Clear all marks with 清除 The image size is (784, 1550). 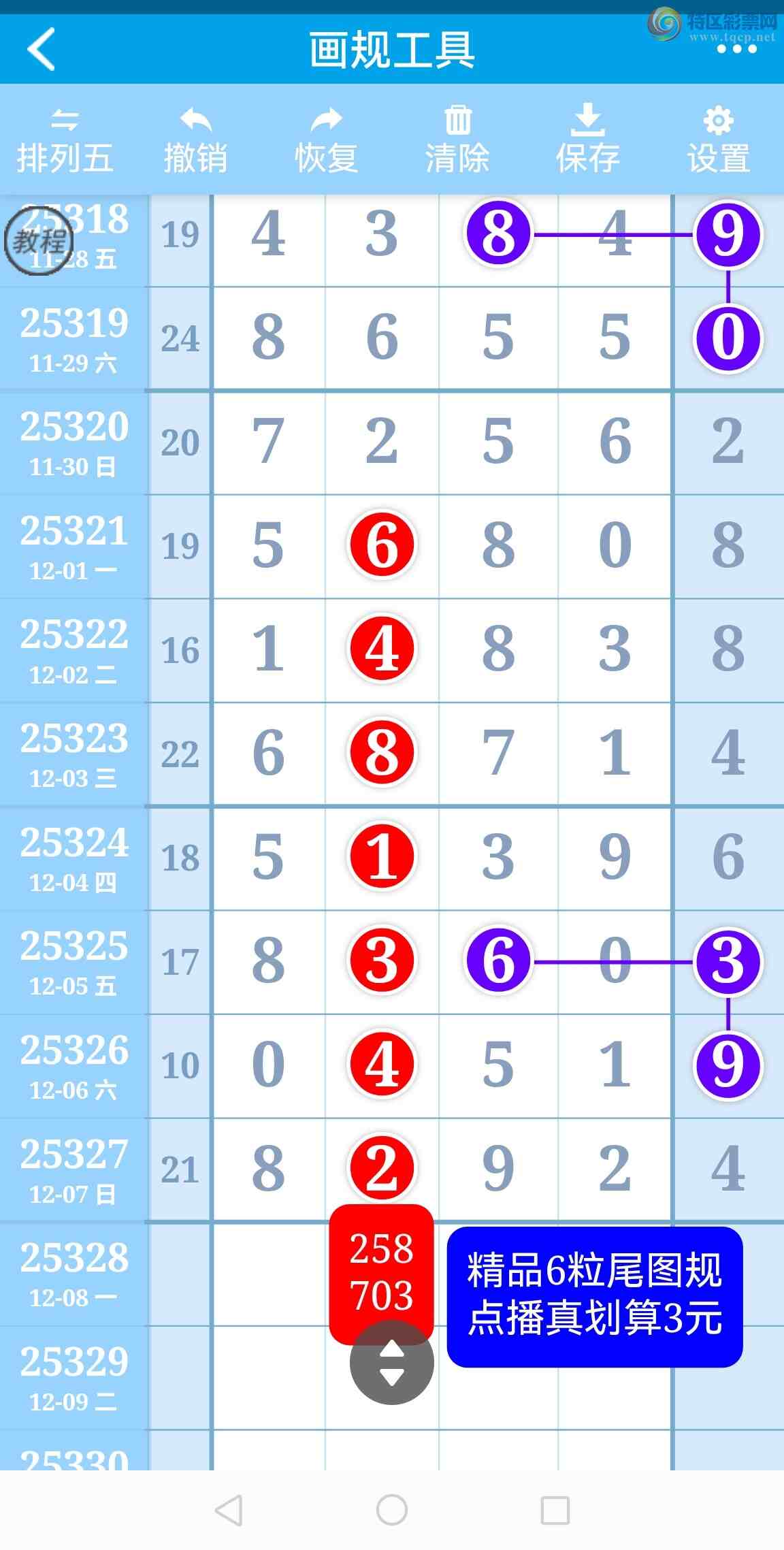pos(457,142)
